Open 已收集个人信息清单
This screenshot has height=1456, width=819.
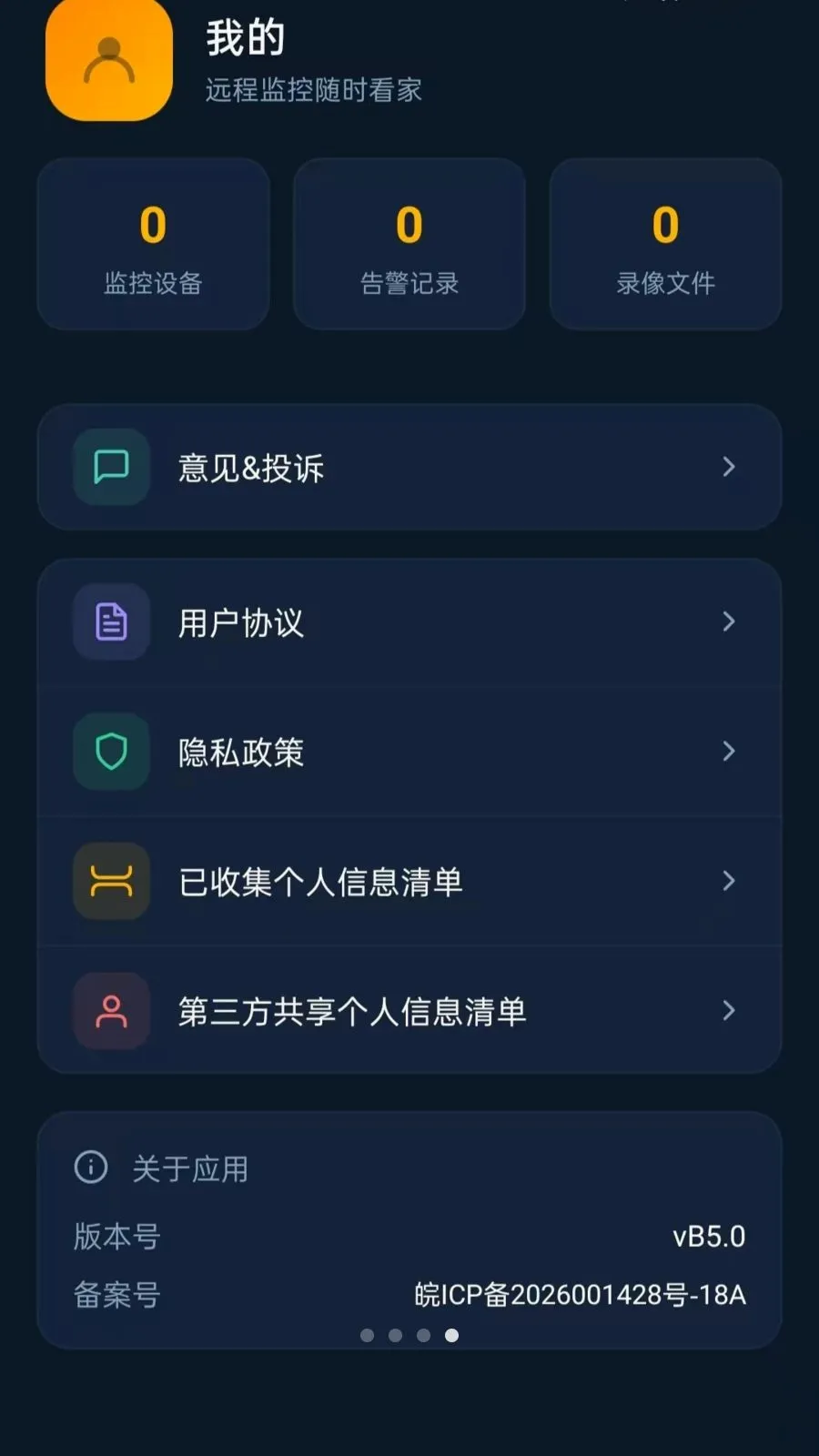click(x=409, y=881)
